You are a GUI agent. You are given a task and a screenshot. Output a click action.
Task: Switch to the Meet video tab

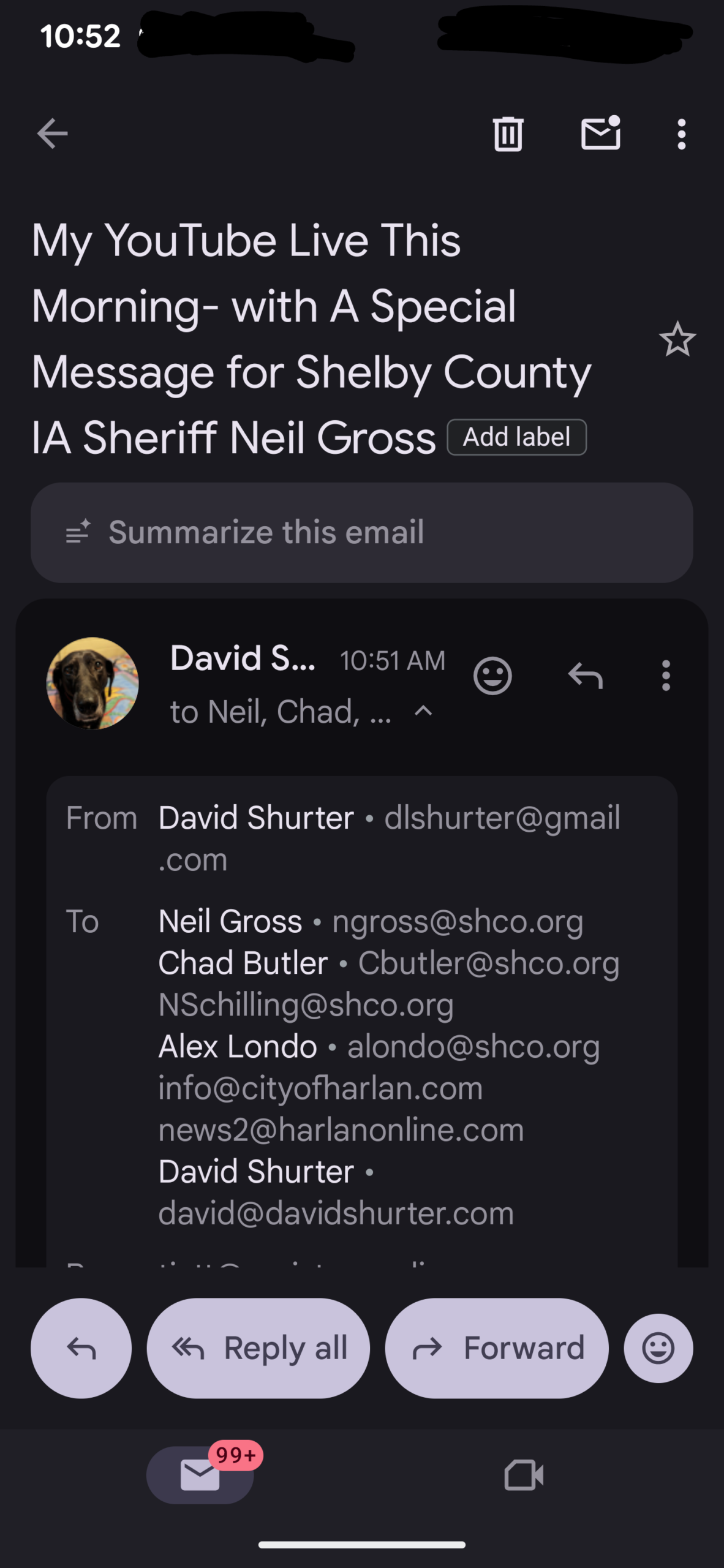(x=524, y=1474)
